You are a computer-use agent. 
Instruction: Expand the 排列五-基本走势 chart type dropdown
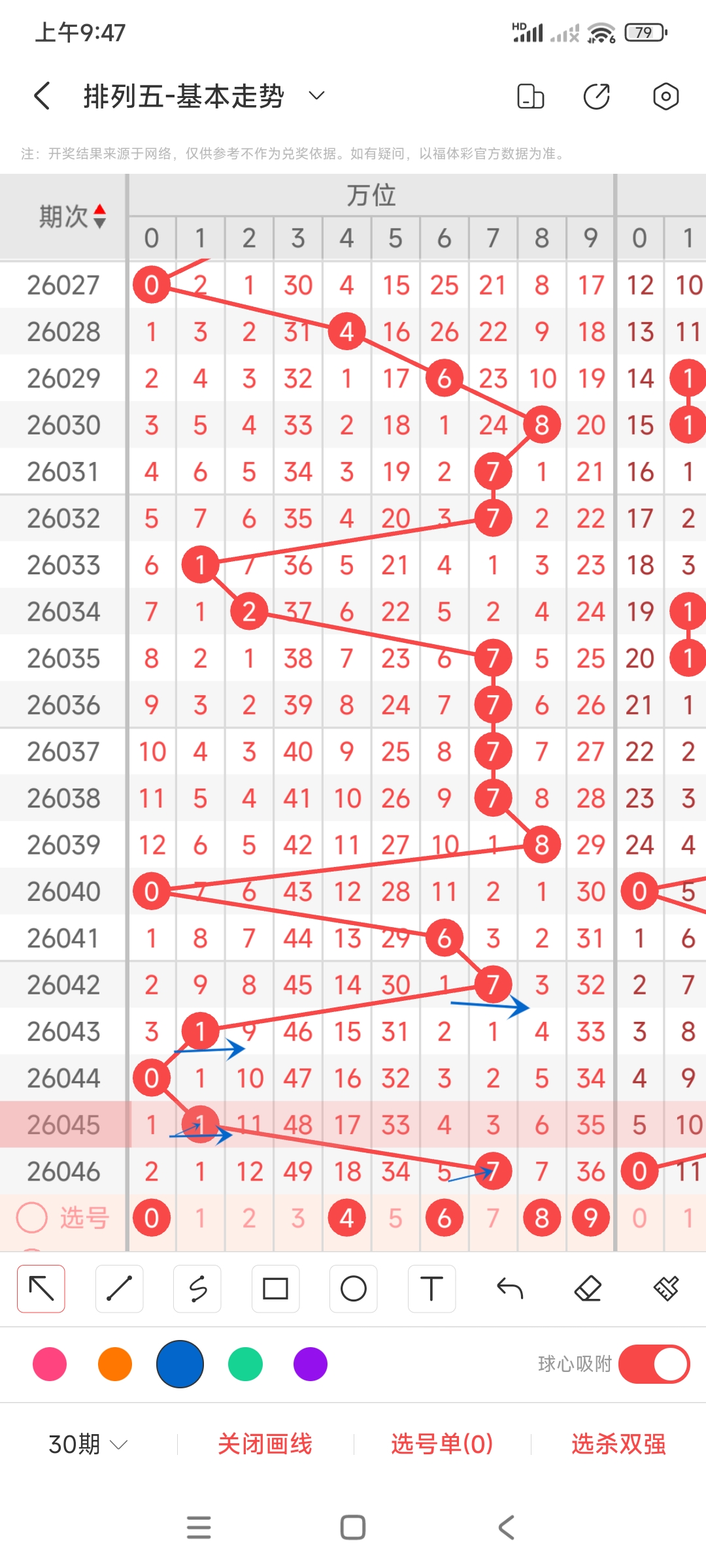(x=317, y=96)
